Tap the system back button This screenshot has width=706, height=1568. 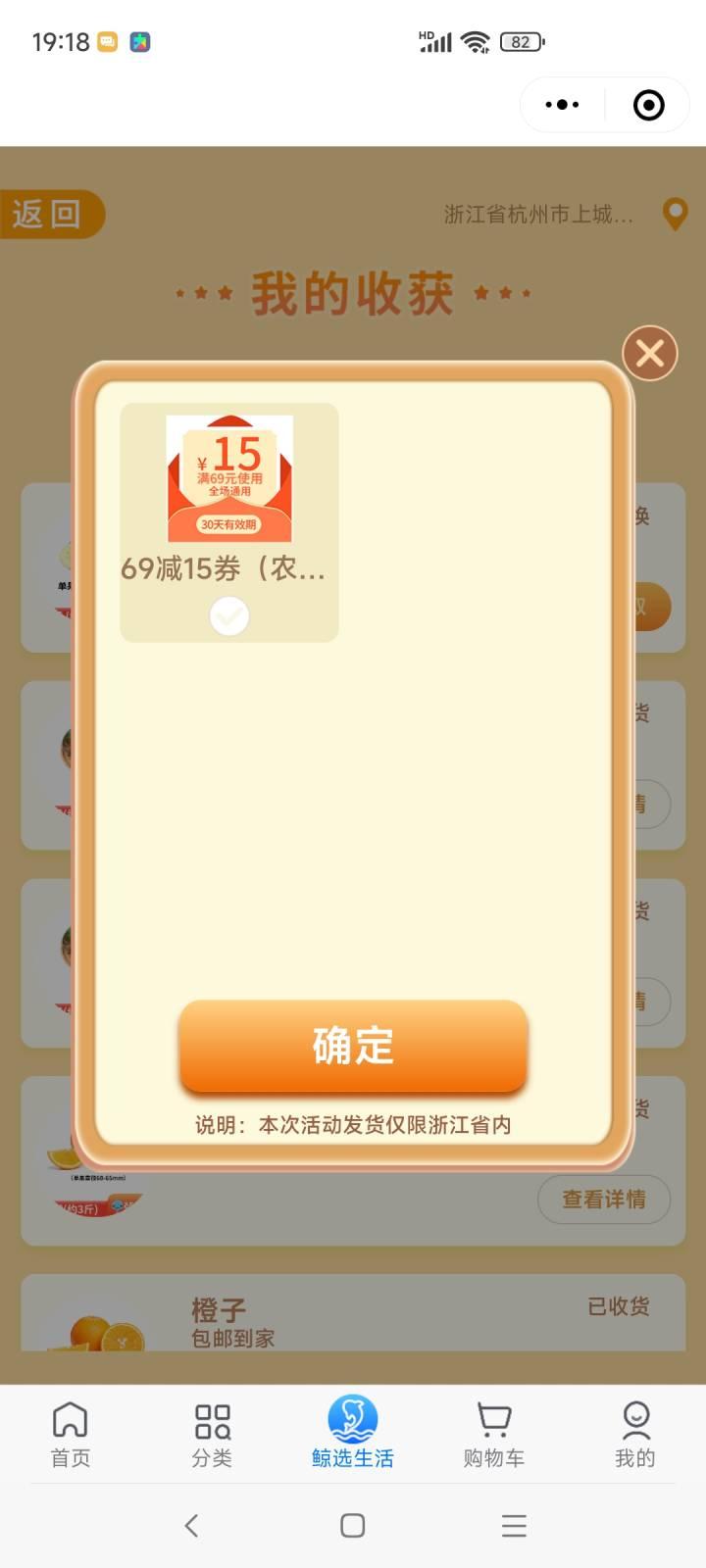192,1525
